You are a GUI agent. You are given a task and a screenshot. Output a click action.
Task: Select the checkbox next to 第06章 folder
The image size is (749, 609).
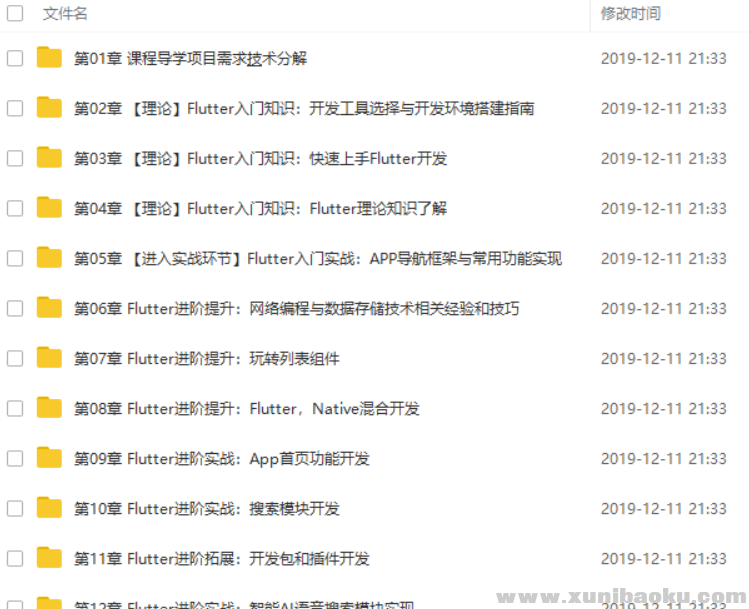pos(15,308)
